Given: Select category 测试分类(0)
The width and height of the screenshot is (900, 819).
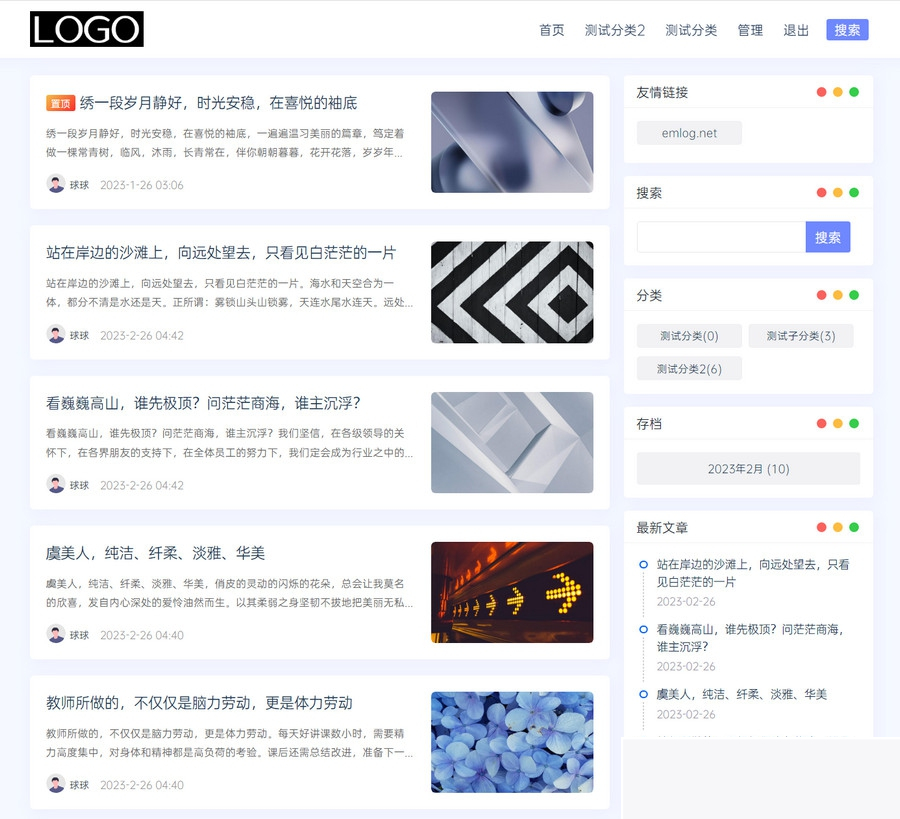Looking at the screenshot, I should pos(689,336).
